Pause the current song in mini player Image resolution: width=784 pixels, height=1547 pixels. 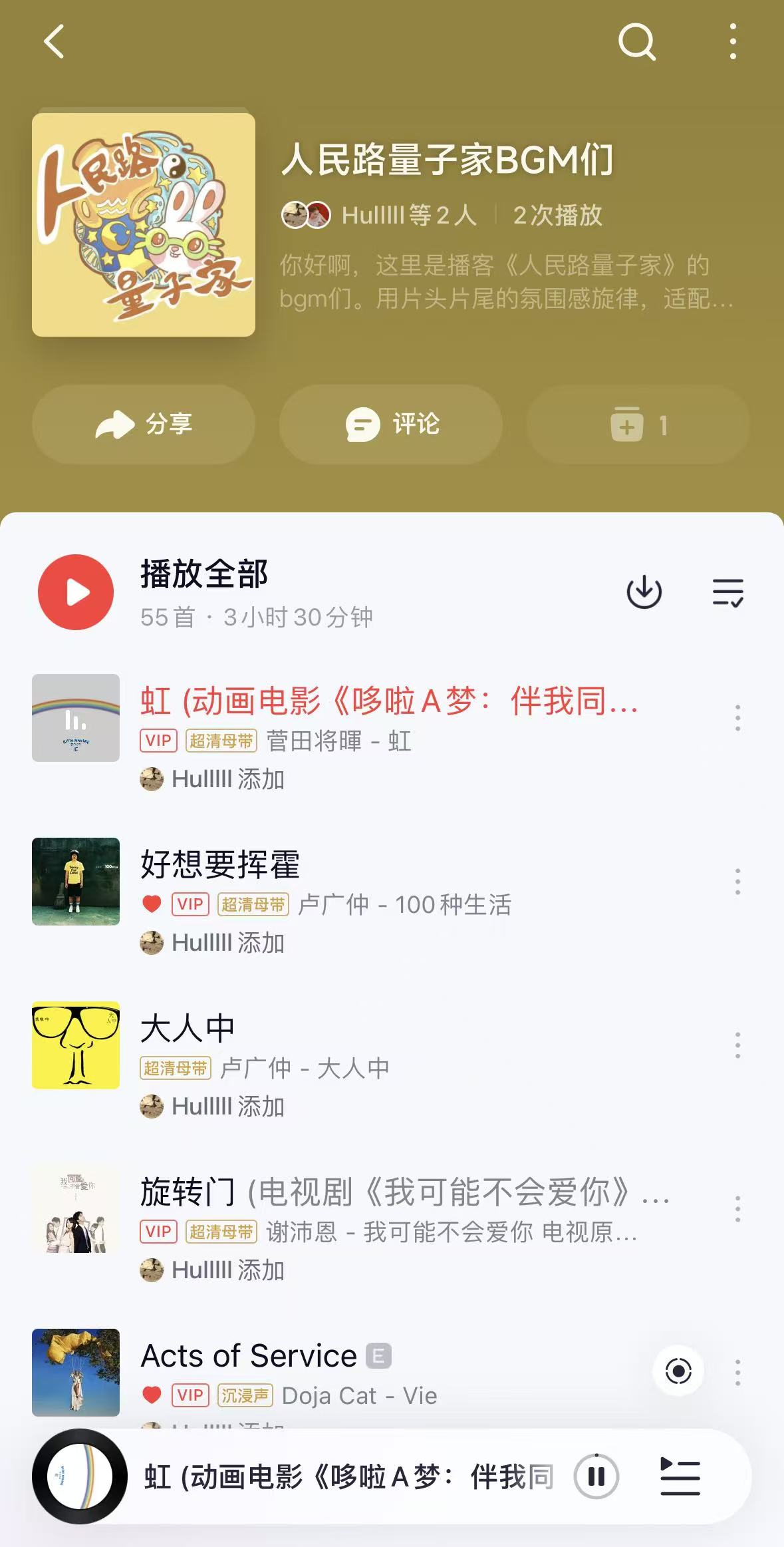point(596,1476)
